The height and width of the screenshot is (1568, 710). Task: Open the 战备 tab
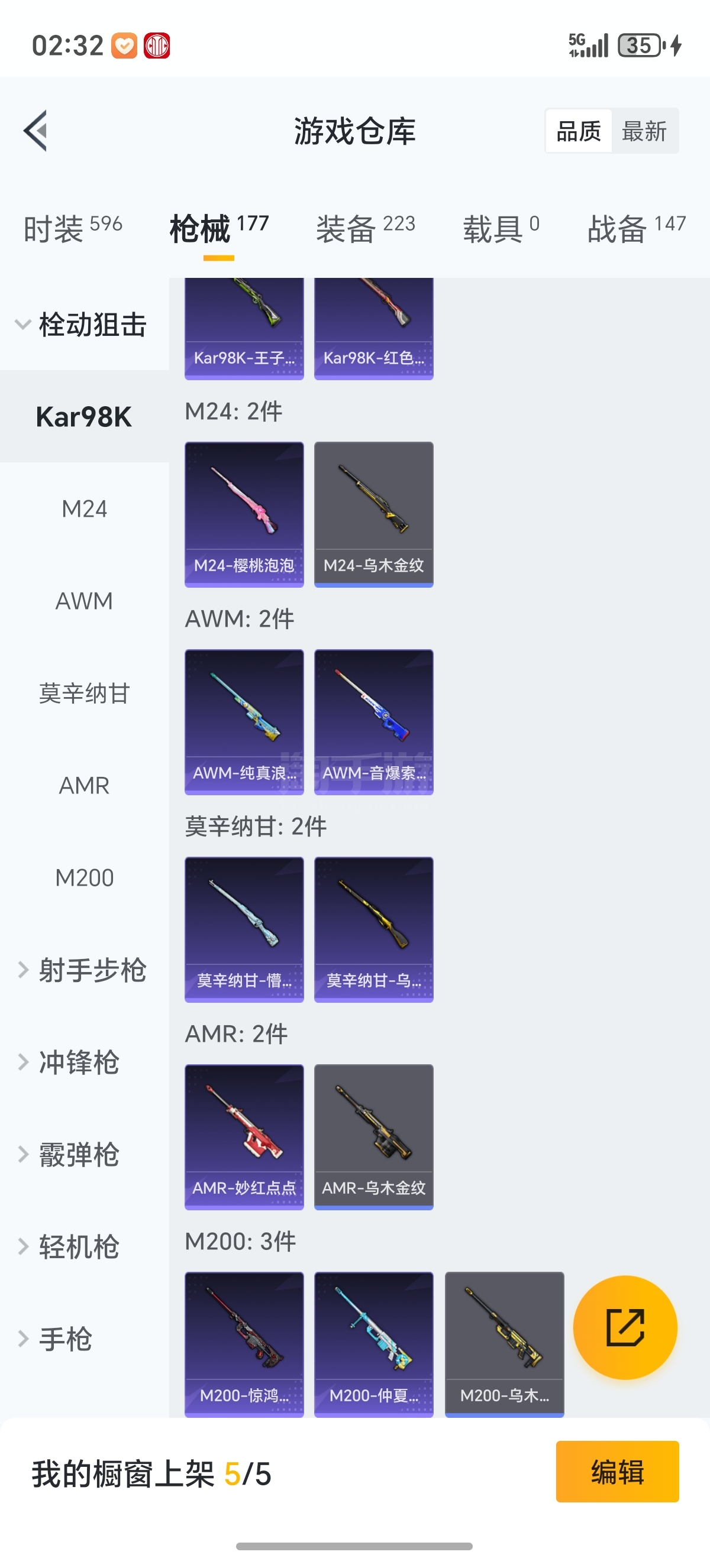click(x=635, y=228)
